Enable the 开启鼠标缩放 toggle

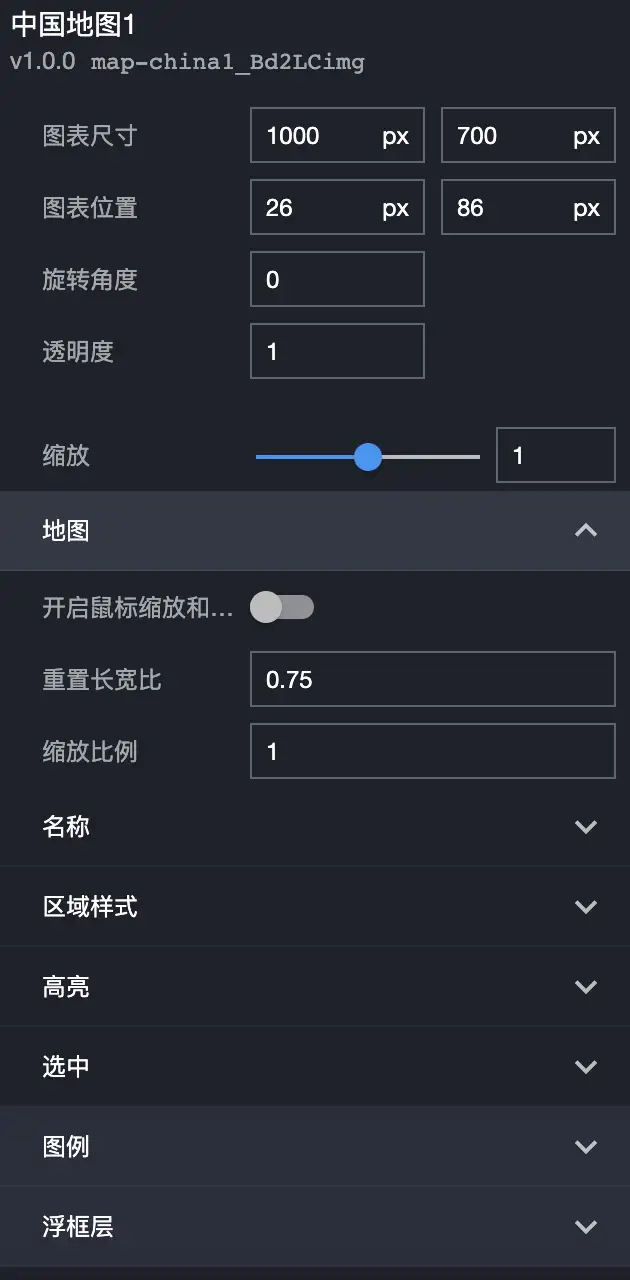[x=282, y=607]
